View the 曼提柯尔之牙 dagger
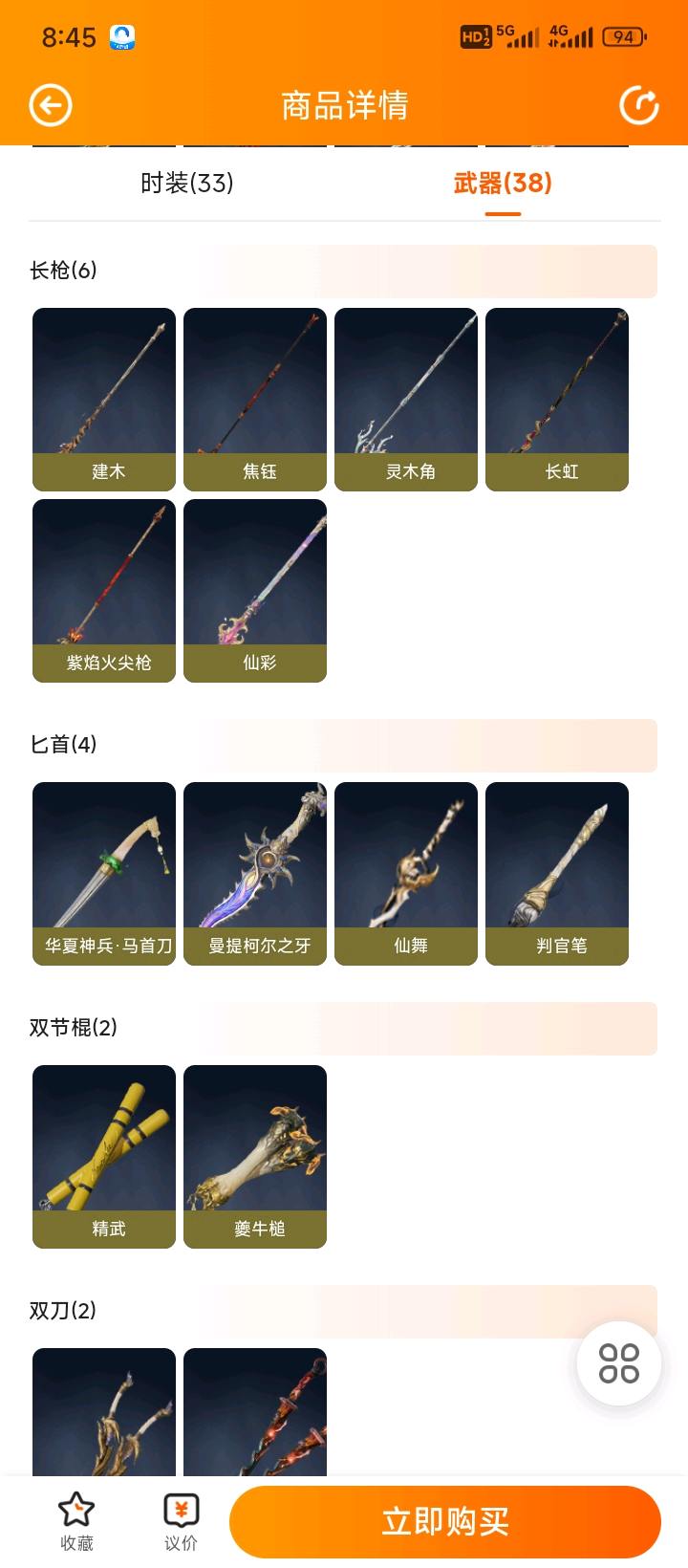Screen dimensions: 688x1568 click(255, 873)
